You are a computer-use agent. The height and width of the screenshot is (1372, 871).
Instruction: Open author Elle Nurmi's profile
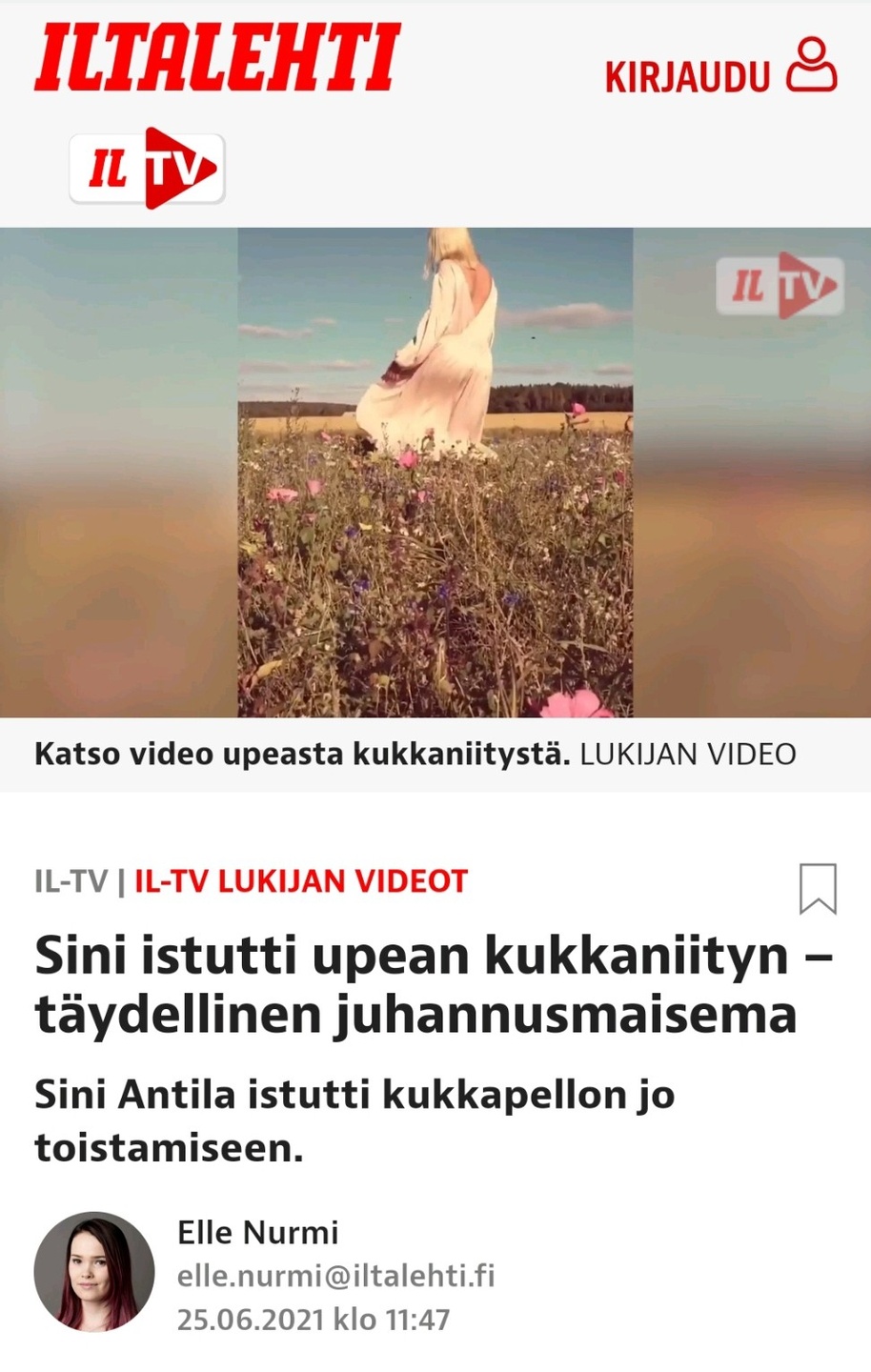[258, 1232]
